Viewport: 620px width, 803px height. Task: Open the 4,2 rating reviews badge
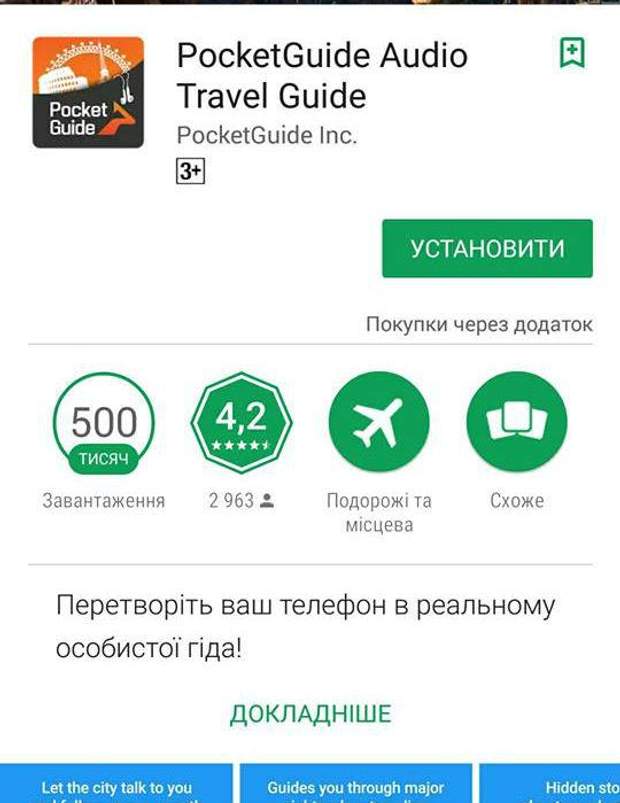[241, 422]
